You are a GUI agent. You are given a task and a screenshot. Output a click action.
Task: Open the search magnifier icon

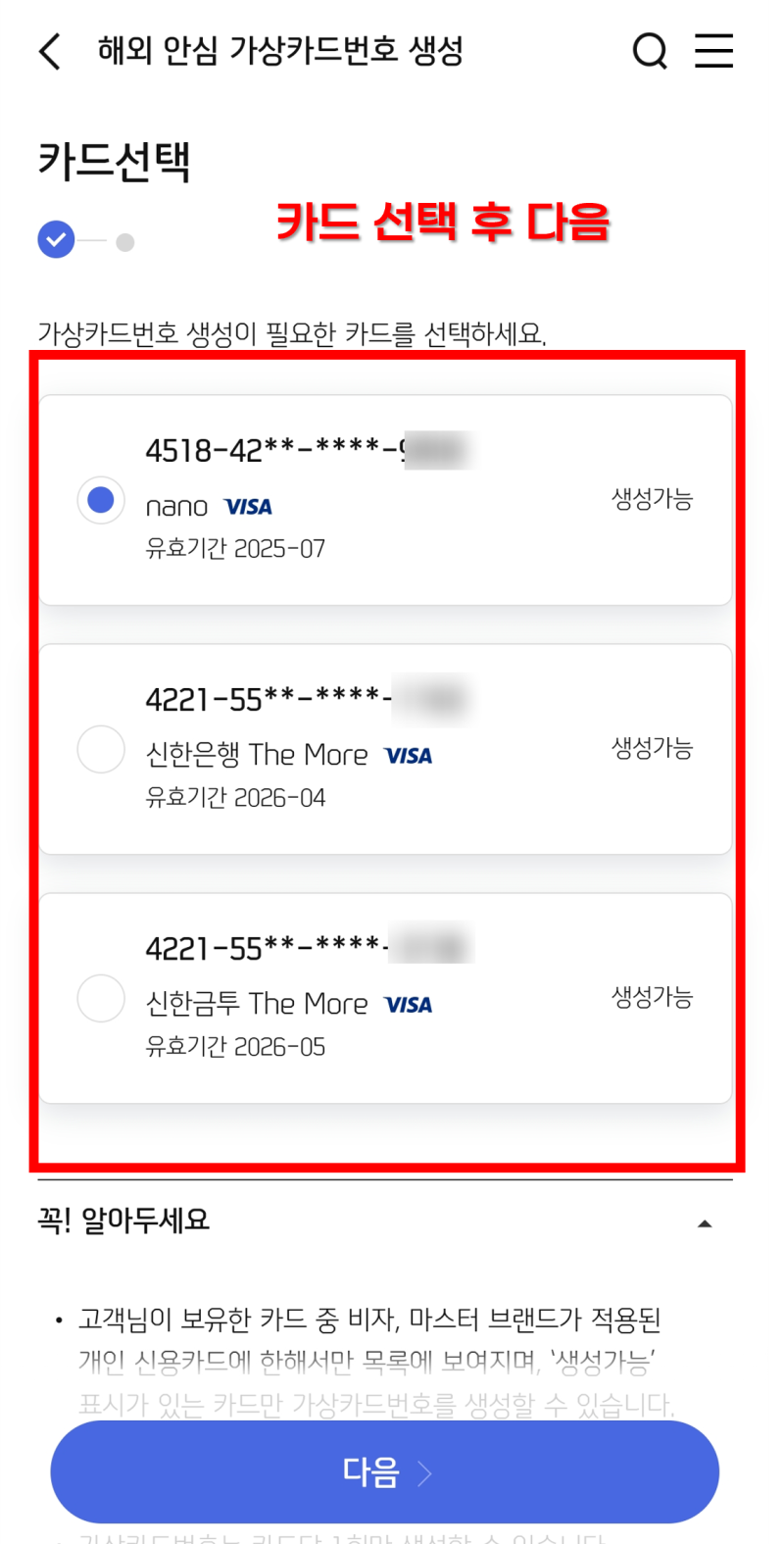click(x=650, y=51)
